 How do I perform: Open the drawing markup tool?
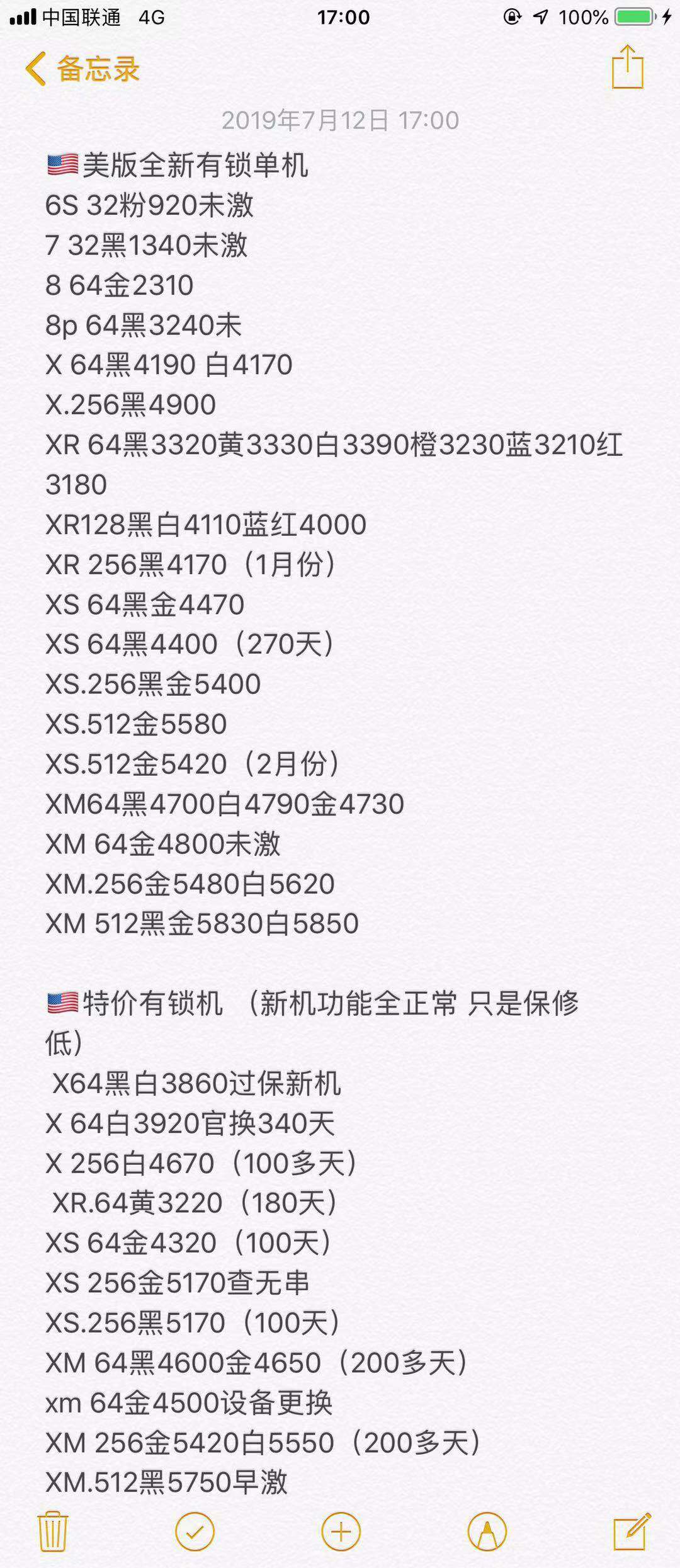[487, 1531]
